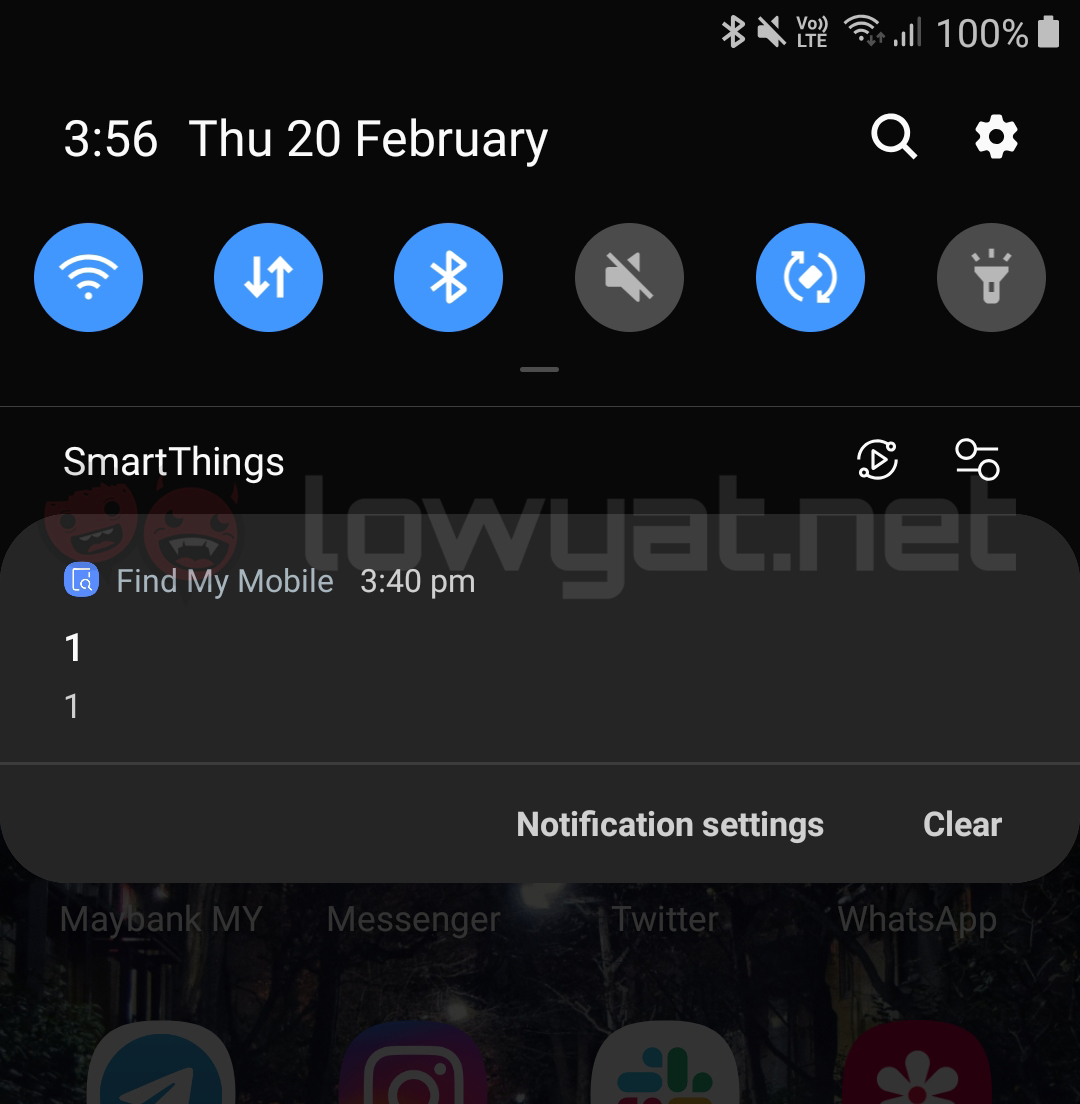This screenshot has width=1080, height=1104.
Task: Turn off Wi-Fi quick toggle
Action: pyautogui.click(x=89, y=277)
